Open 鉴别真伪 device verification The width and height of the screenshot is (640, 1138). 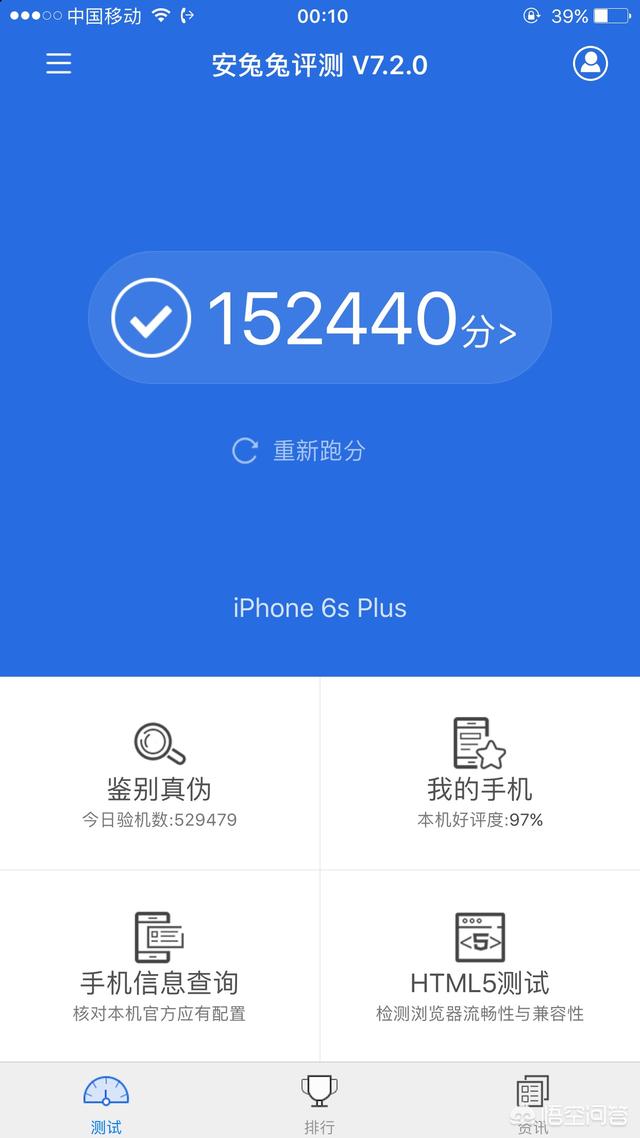(x=160, y=772)
